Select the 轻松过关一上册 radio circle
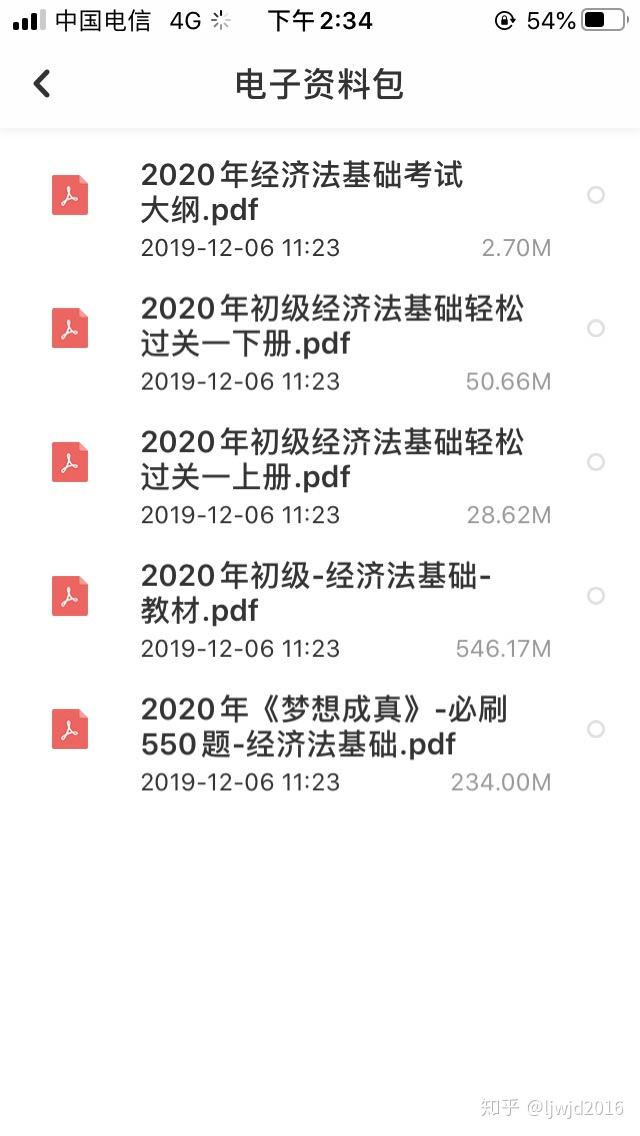 point(596,462)
